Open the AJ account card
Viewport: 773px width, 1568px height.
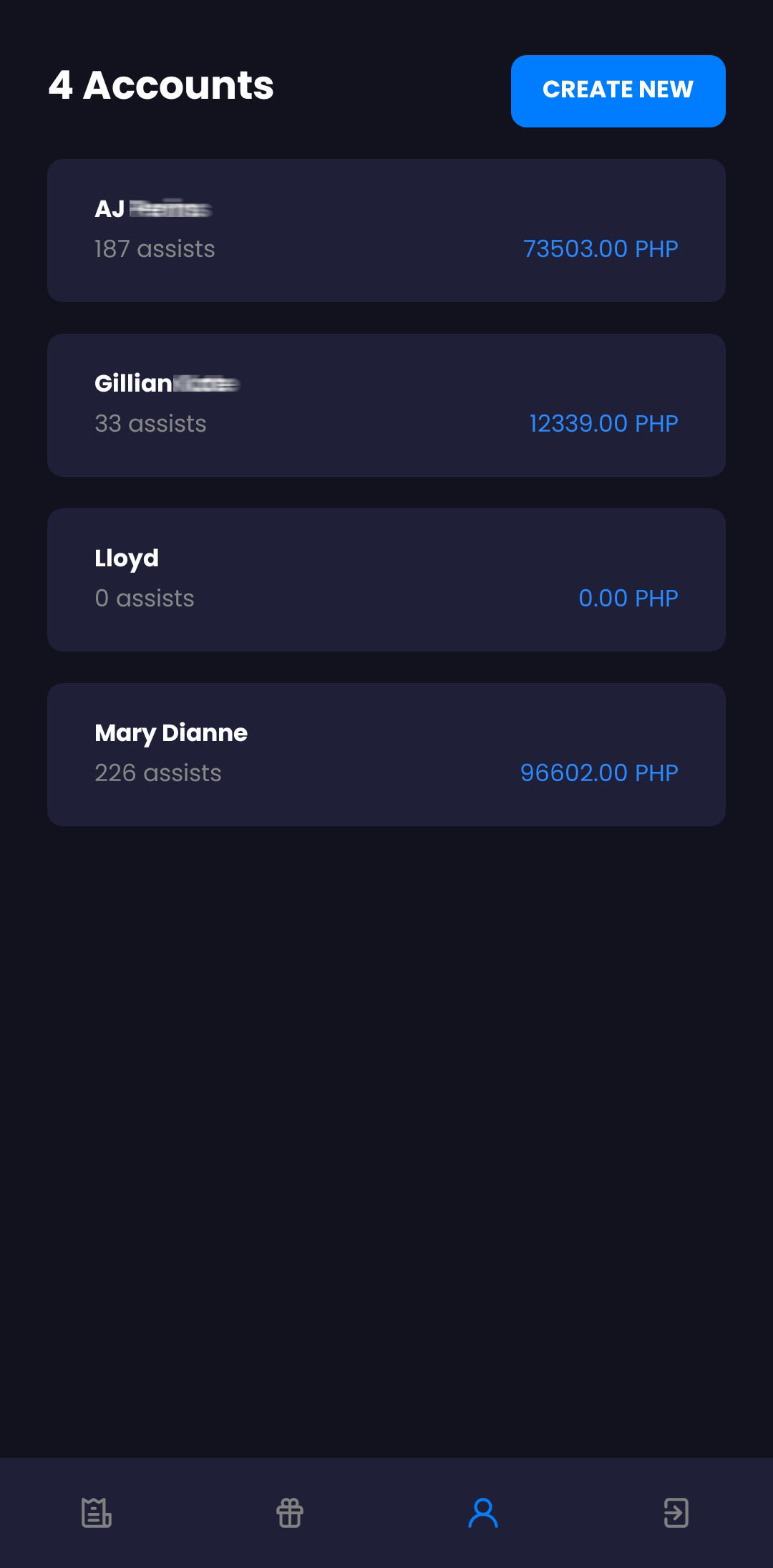[386, 231]
